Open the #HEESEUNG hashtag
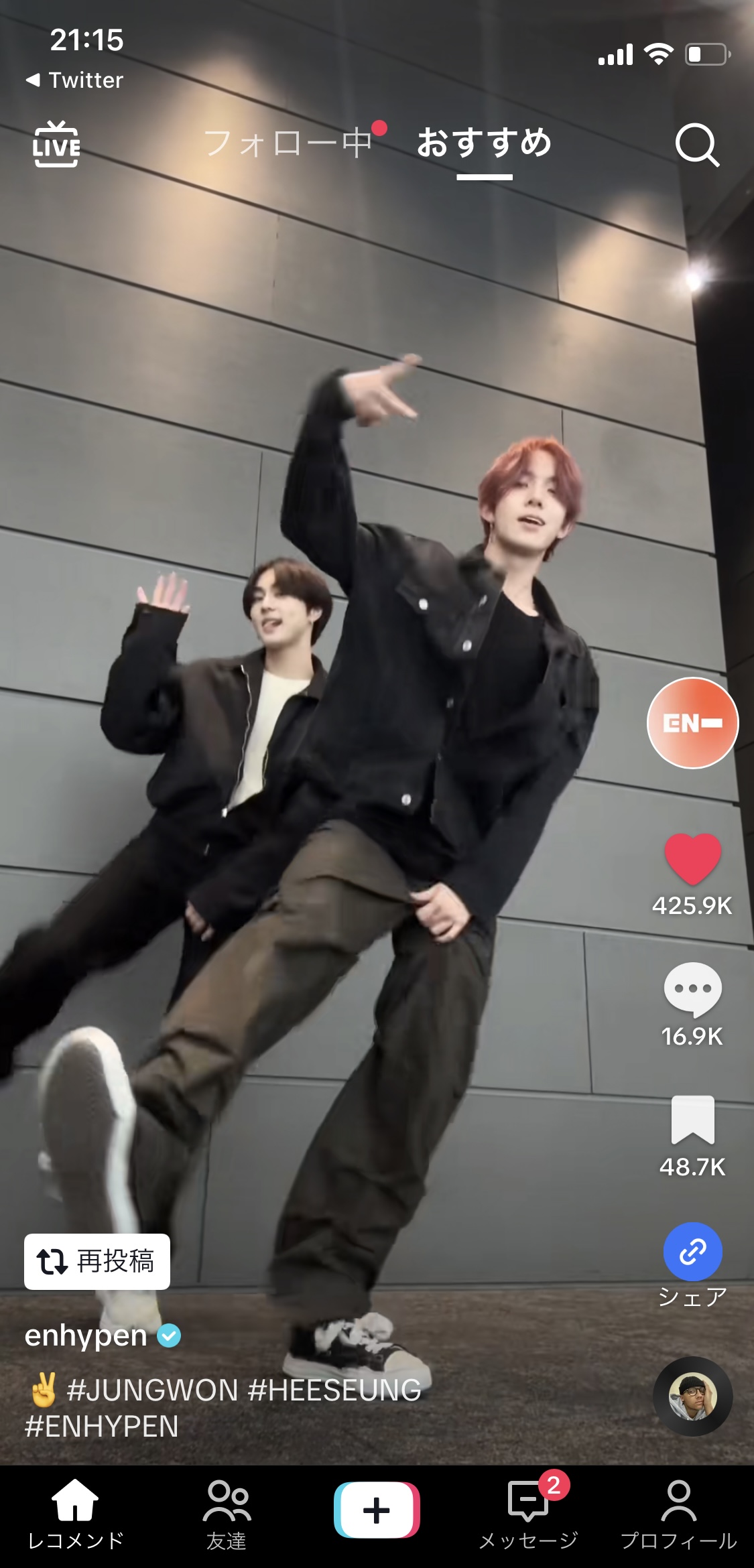The height and width of the screenshot is (1568, 754). click(x=334, y=1390)
